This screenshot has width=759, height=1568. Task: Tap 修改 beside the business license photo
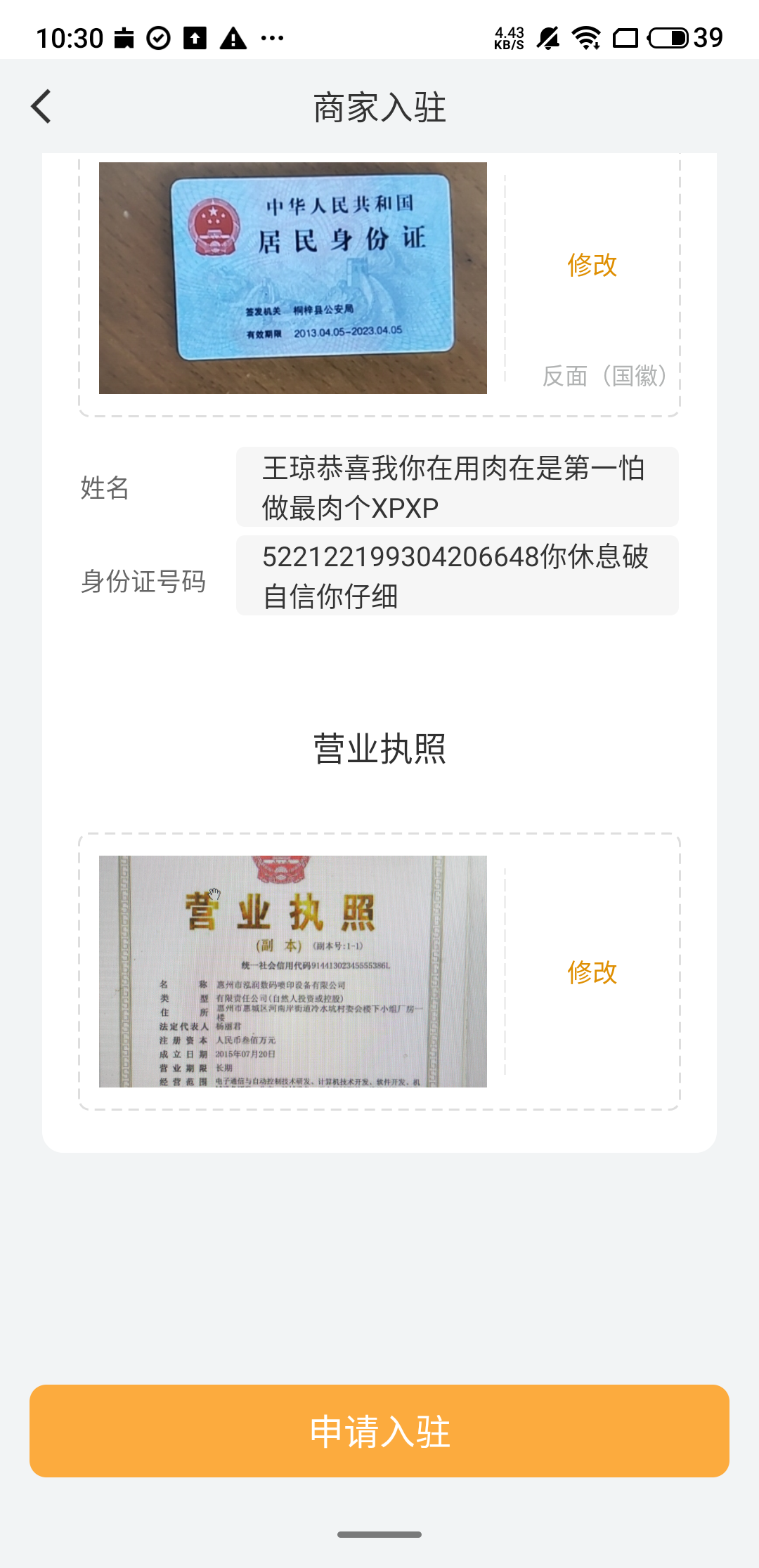click(592, 972)
